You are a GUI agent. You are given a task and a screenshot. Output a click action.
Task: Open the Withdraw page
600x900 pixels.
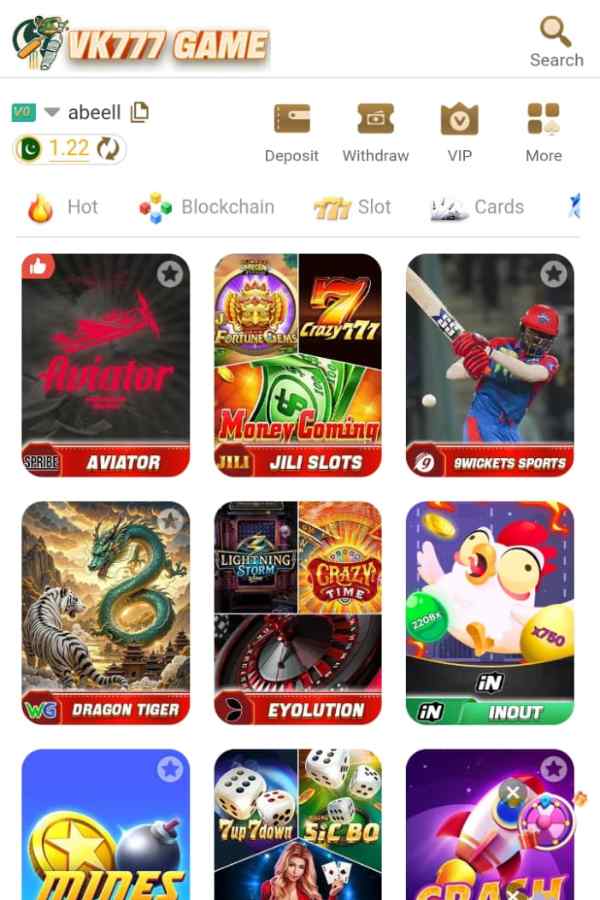coord(375,131)
